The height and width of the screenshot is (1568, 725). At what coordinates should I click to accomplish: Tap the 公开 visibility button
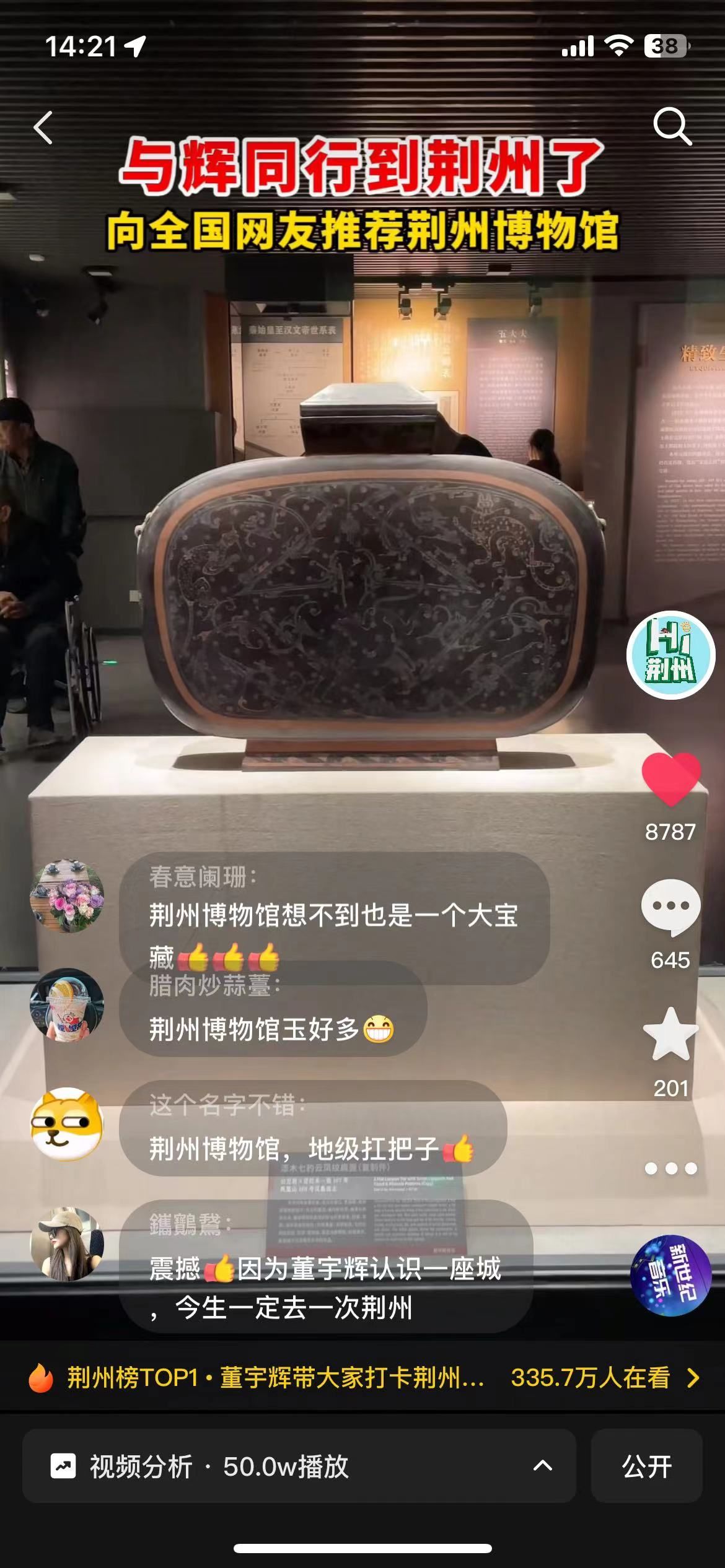point(646,1466)
